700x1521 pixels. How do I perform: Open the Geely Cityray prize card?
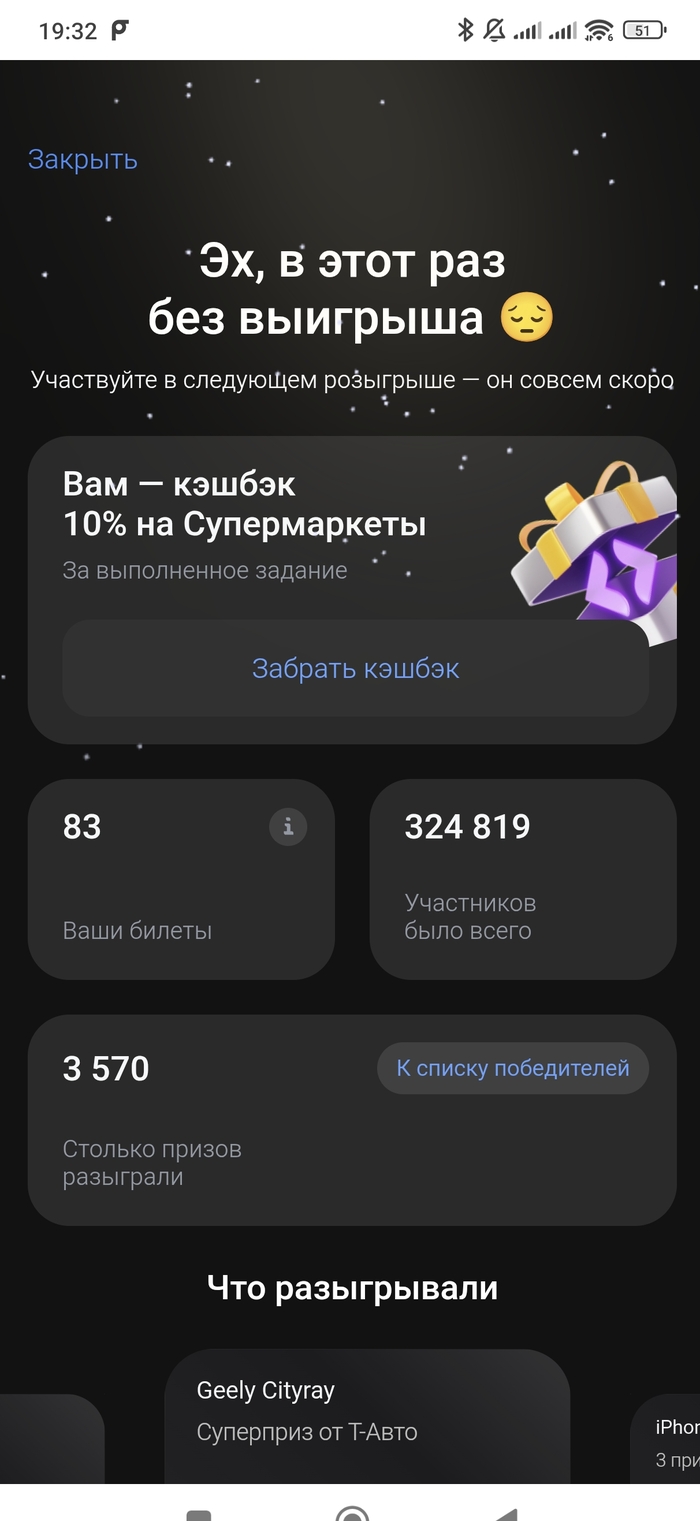pyautogui.click(x=366, y=1415)
